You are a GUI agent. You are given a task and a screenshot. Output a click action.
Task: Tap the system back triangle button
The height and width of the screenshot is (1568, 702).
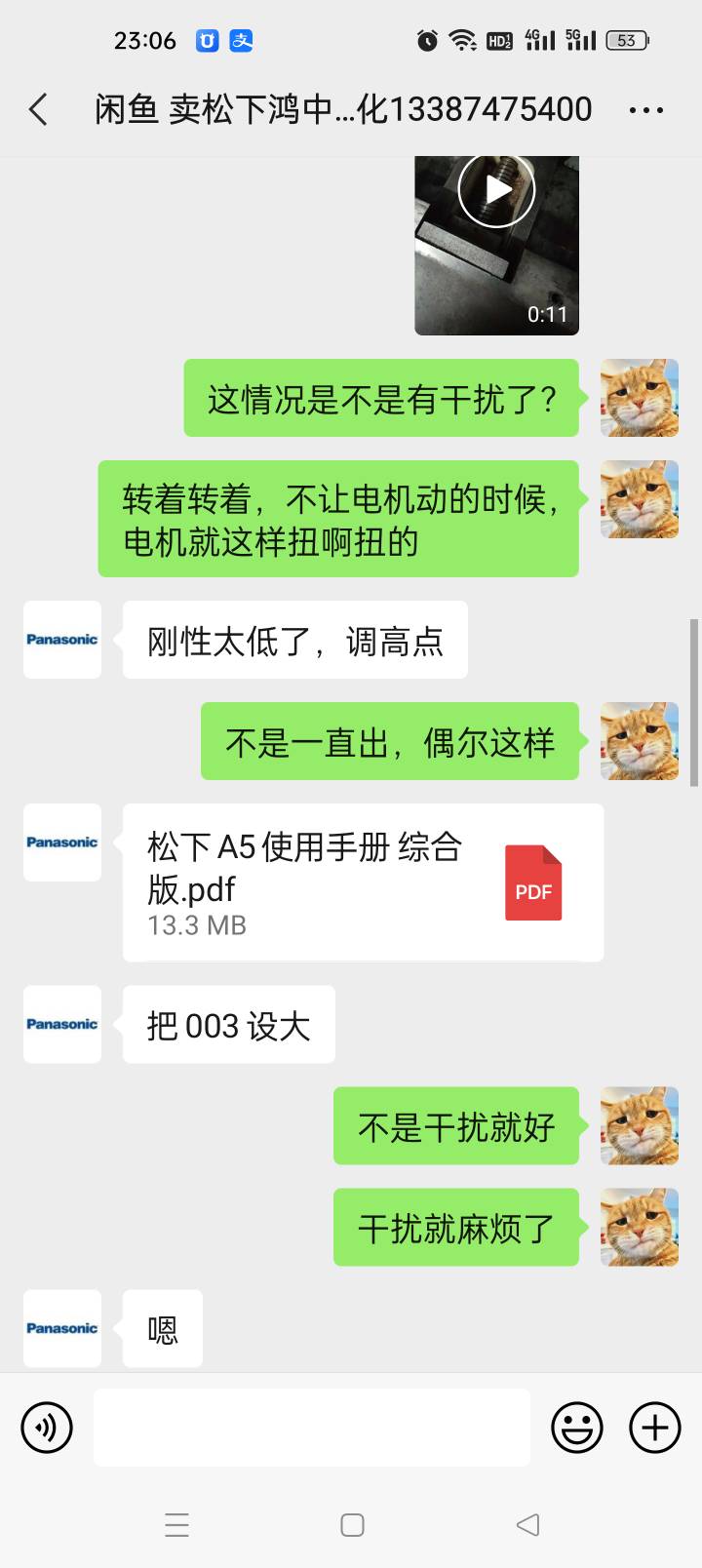[527, 1525]
